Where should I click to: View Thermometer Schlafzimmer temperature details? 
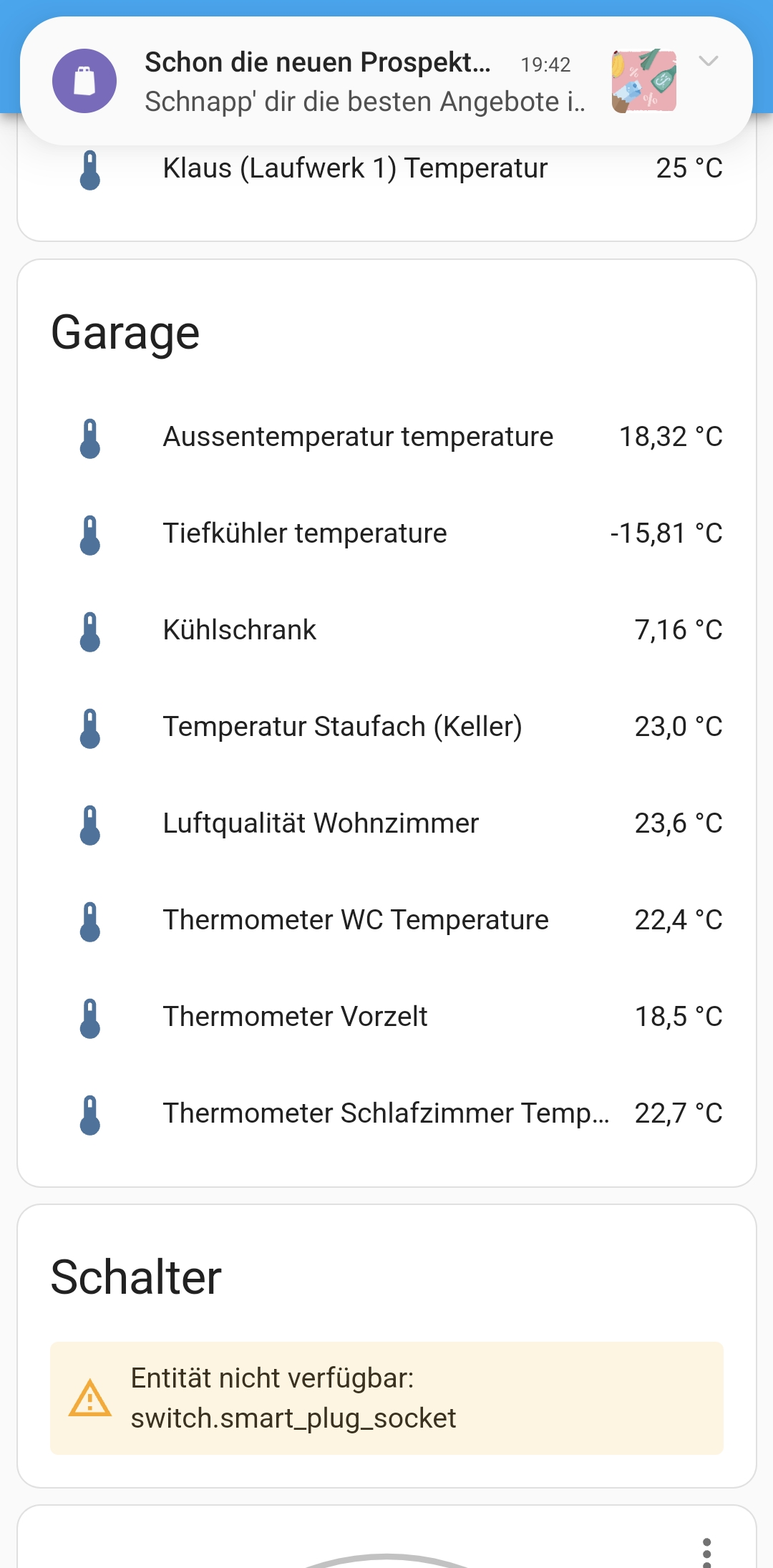click(x=386, y=1114)
